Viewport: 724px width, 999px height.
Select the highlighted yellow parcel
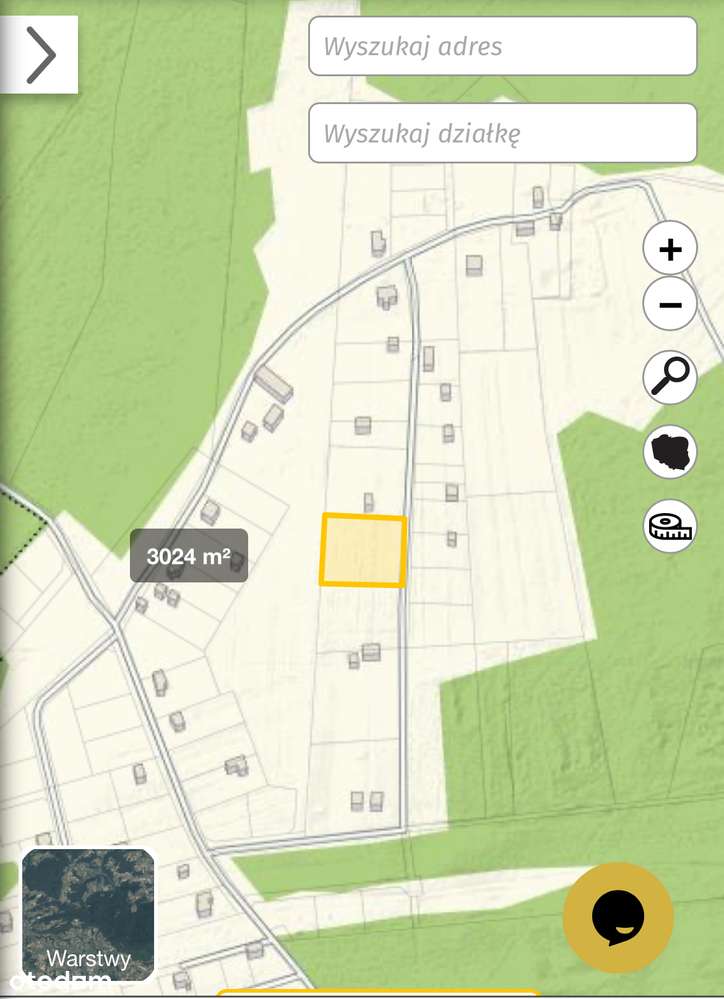click(x=363, y=550)
